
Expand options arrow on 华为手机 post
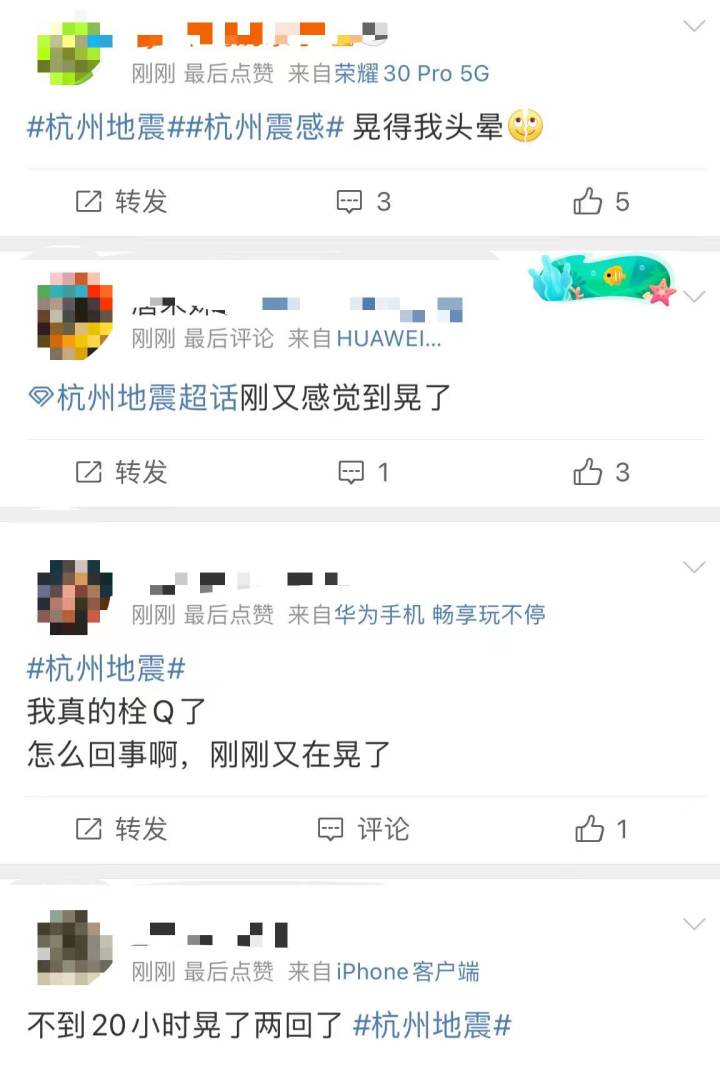pos(693,567)
